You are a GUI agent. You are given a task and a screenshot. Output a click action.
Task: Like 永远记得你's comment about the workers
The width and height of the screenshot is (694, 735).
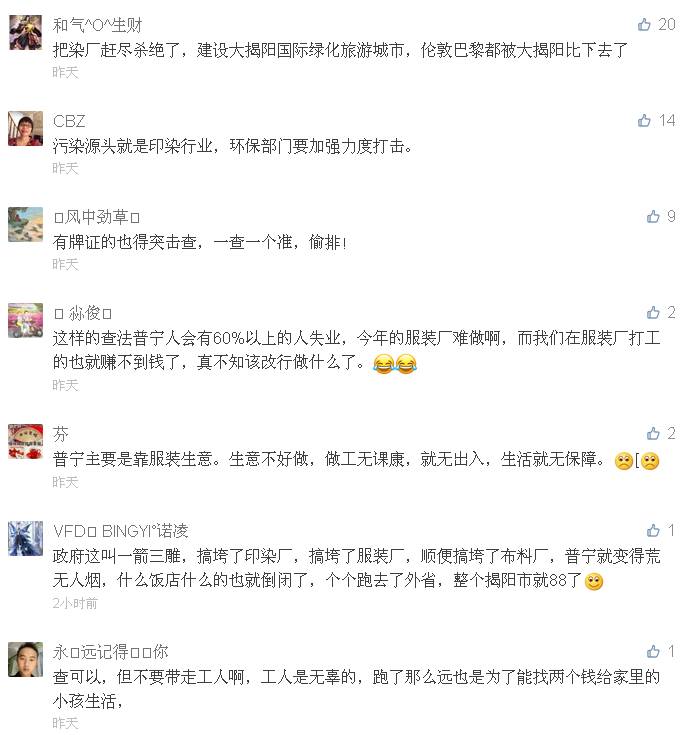coord(653,651)
